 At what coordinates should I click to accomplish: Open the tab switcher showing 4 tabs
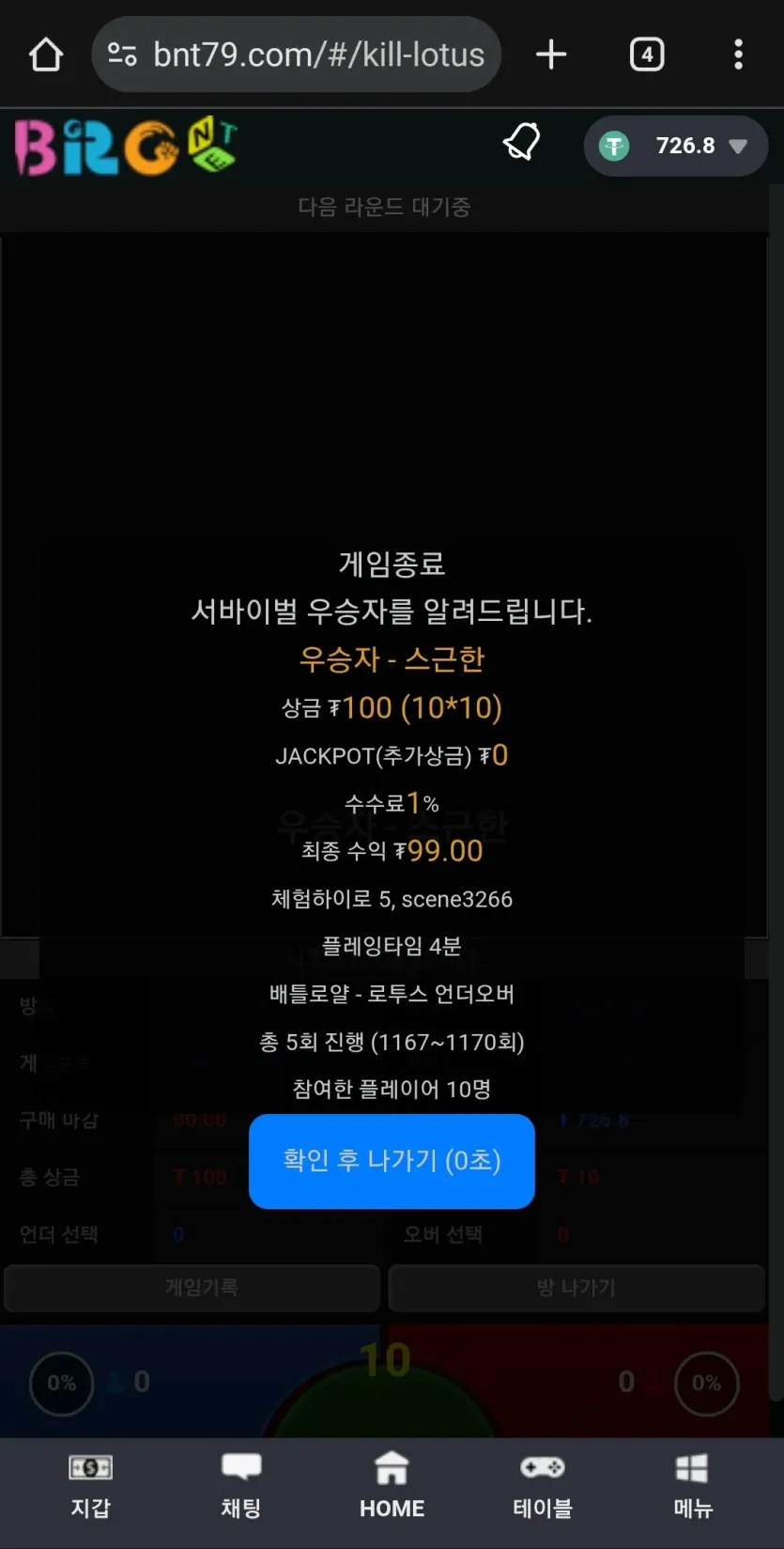[x=647, y=54]
